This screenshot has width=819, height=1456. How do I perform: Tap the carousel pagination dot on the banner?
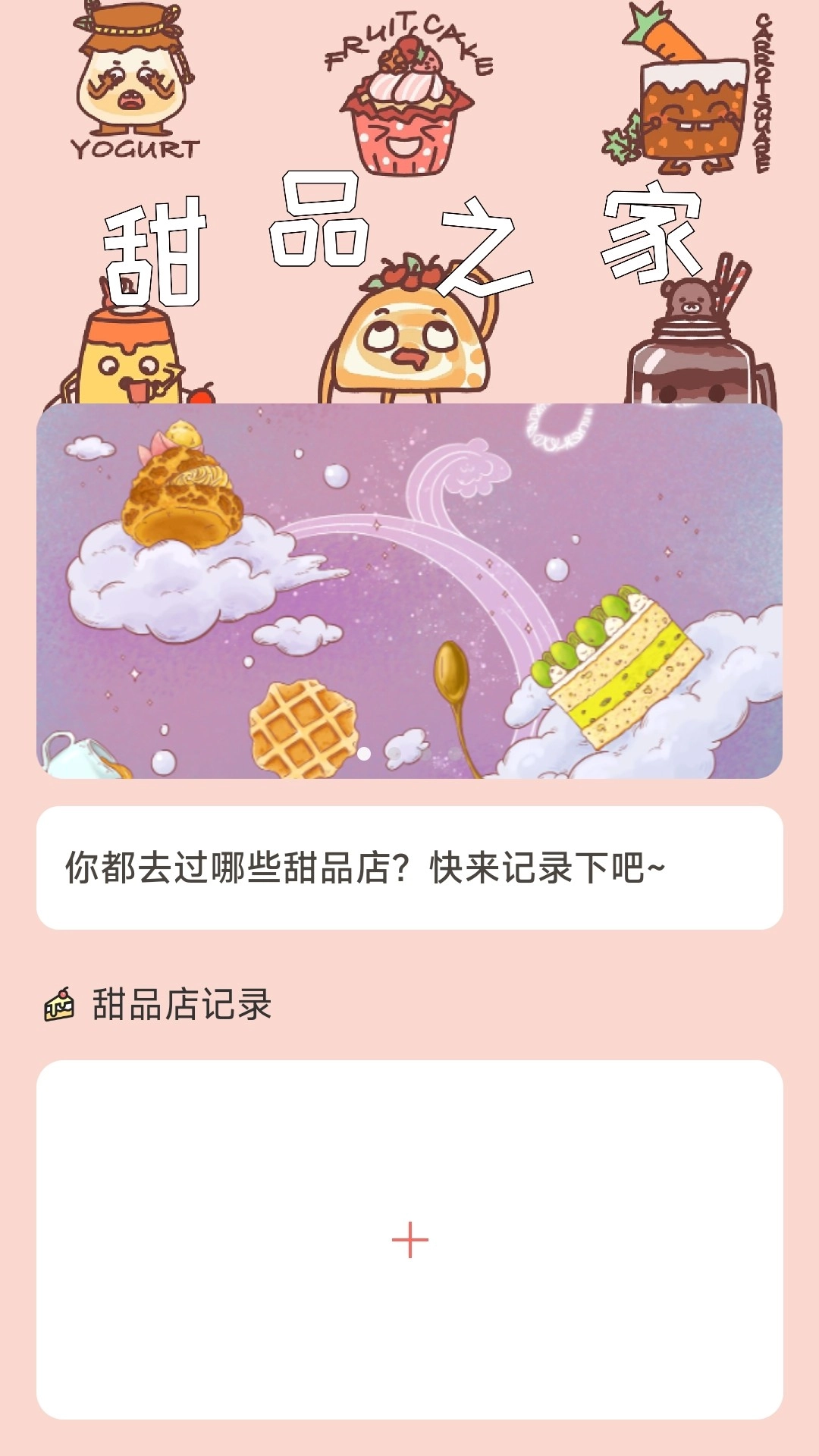364,753
